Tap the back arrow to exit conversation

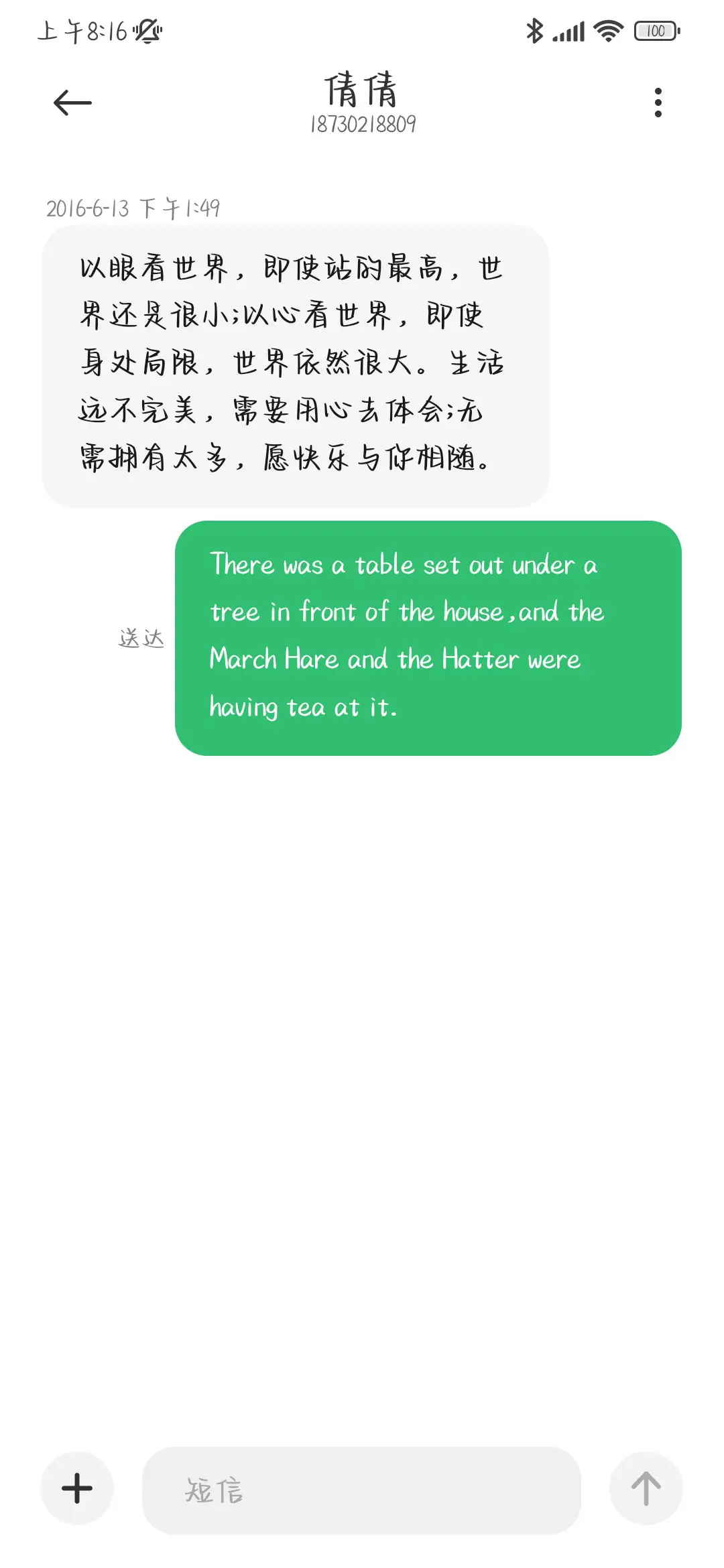[70, 101]
